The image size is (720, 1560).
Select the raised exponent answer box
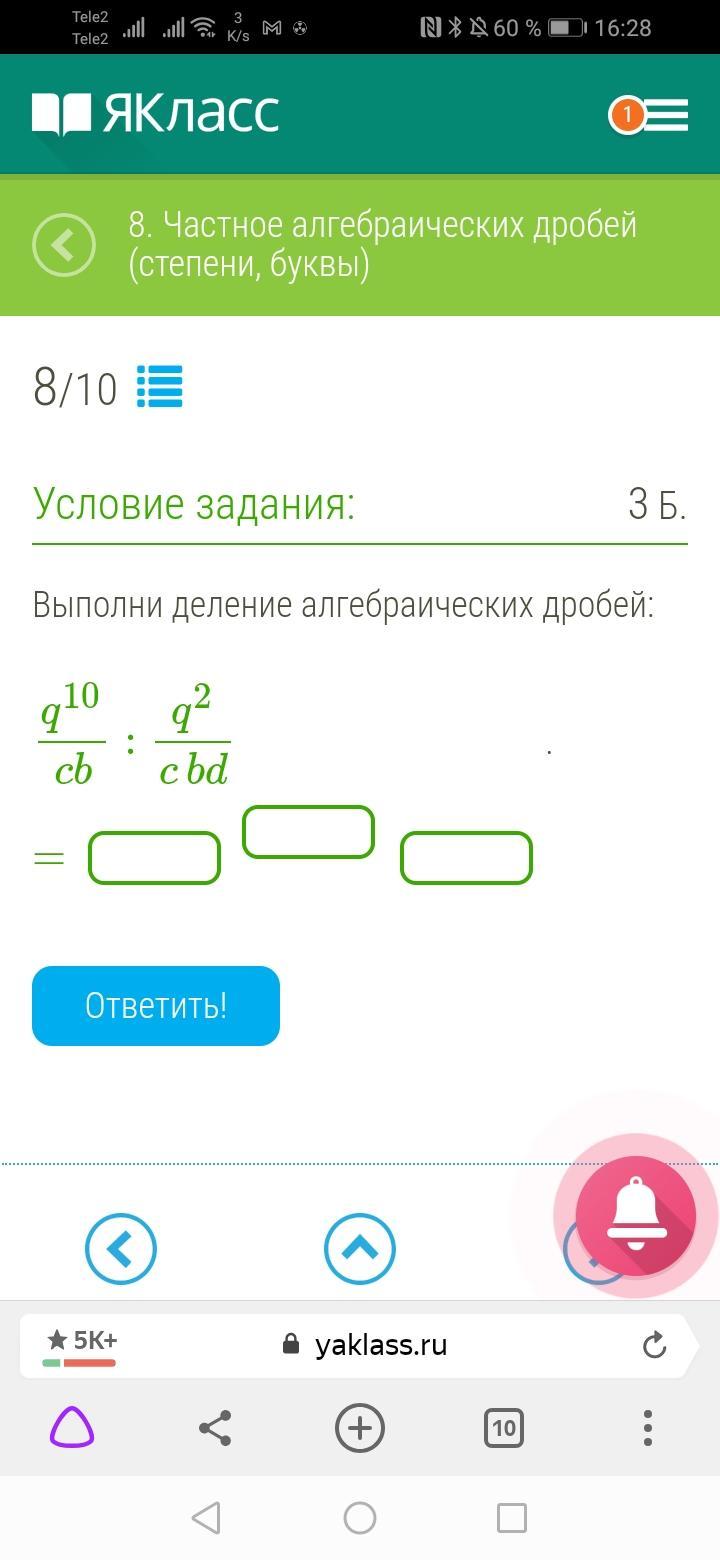[308, 832]
